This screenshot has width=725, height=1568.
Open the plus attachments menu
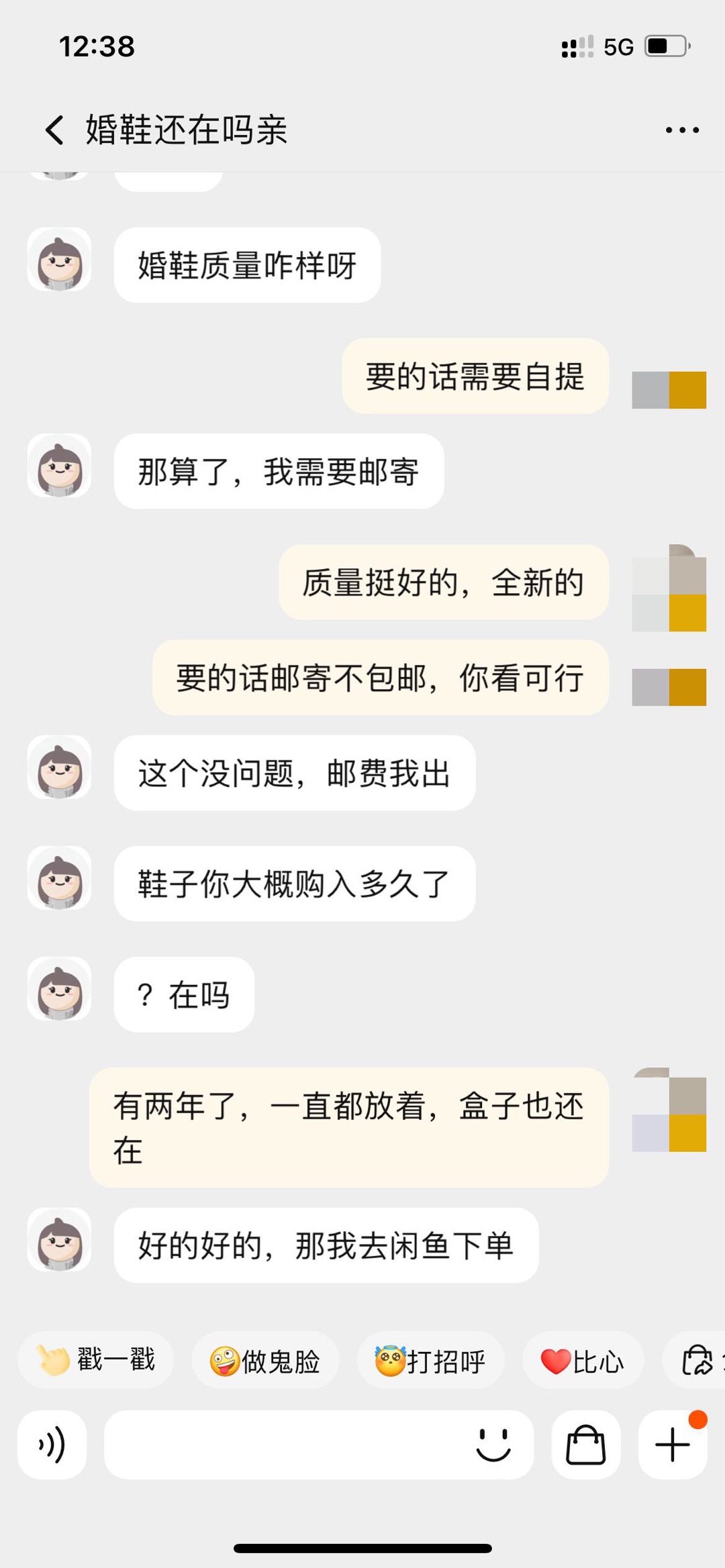click(673, 1445)
